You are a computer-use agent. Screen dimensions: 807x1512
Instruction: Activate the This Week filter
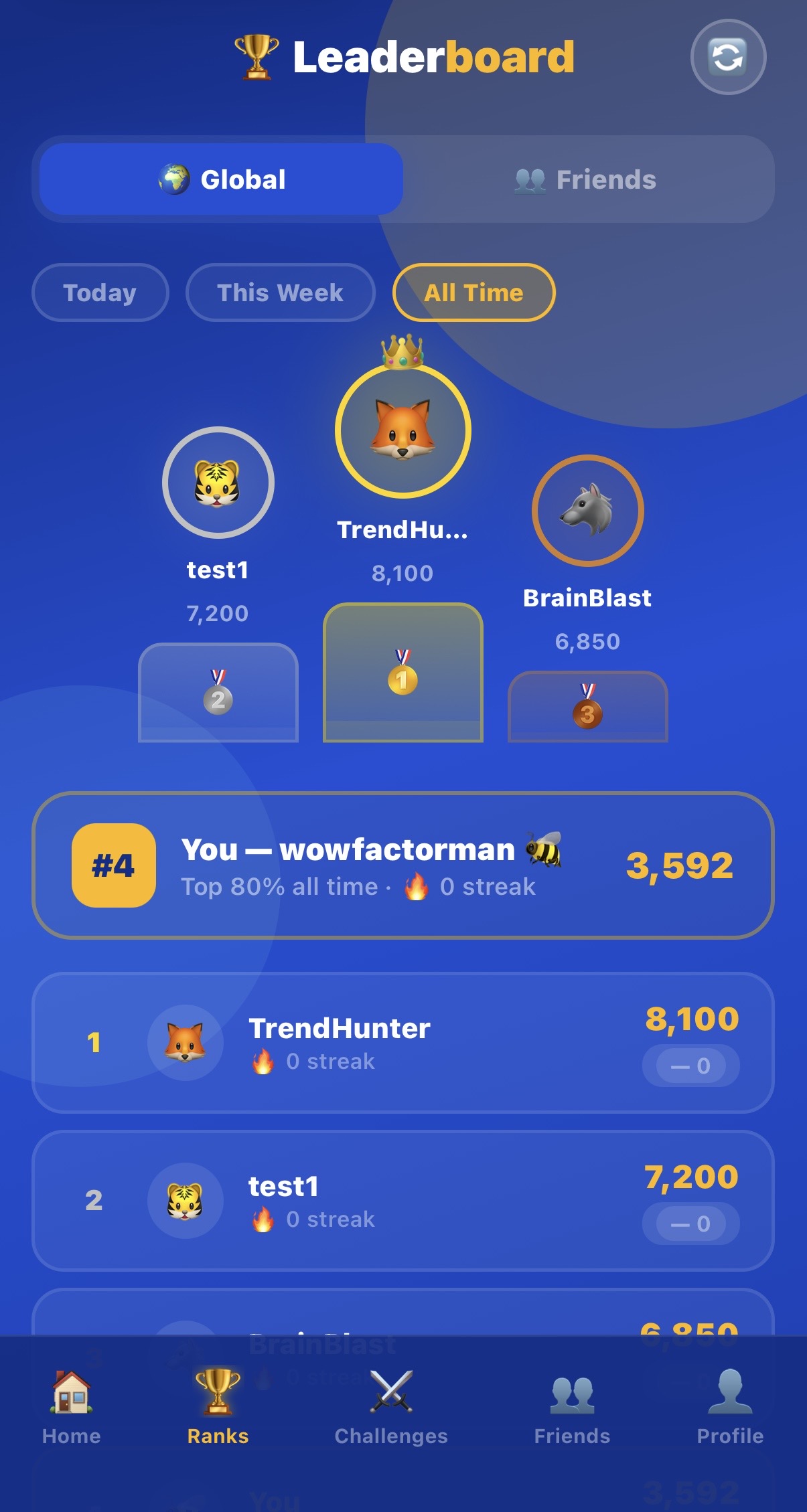click(x=279, y=292)
